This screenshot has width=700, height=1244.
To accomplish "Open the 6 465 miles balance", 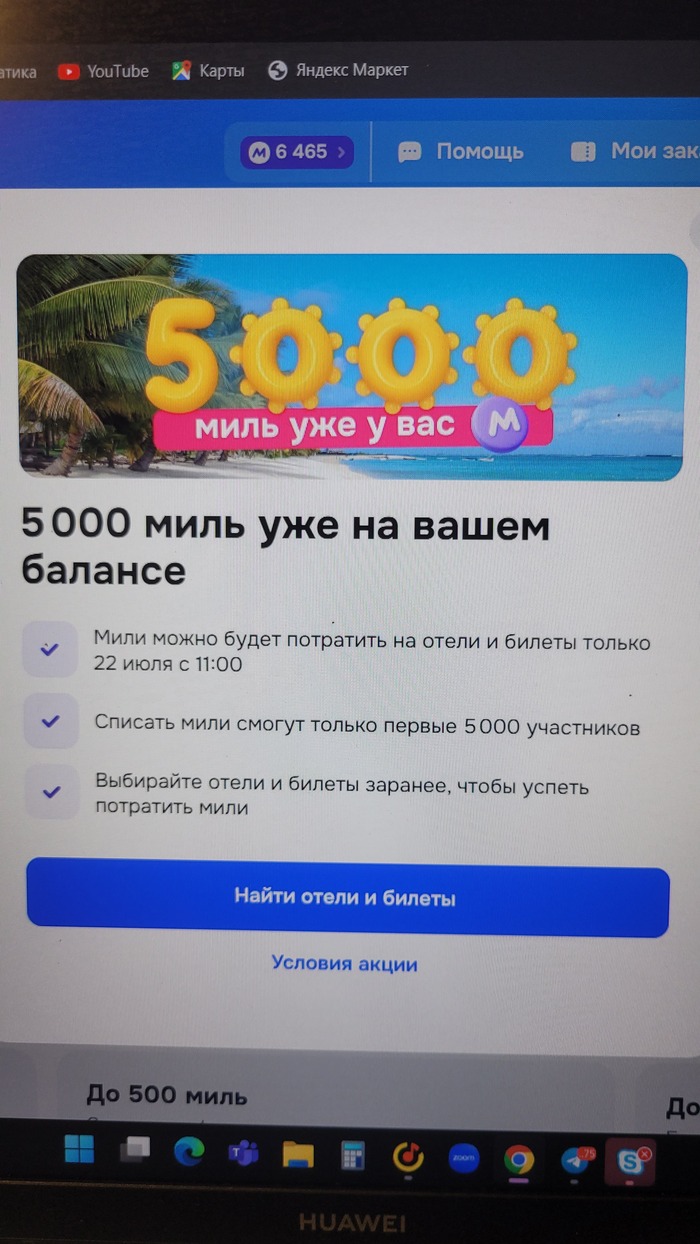I will click(x=296, y=152).
